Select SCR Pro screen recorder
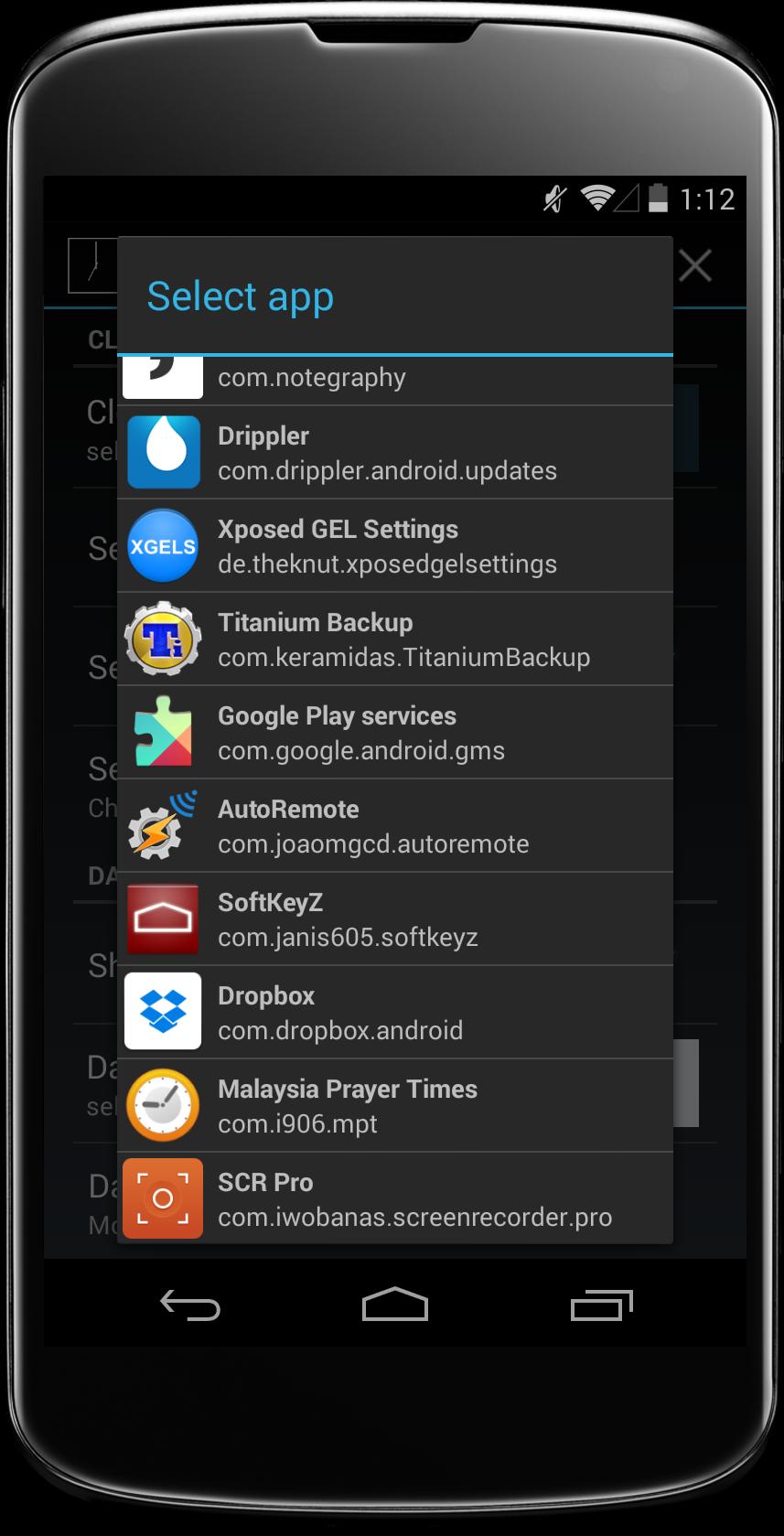This screenshot has height=1536, width=784. click(x=394, y=1198)
